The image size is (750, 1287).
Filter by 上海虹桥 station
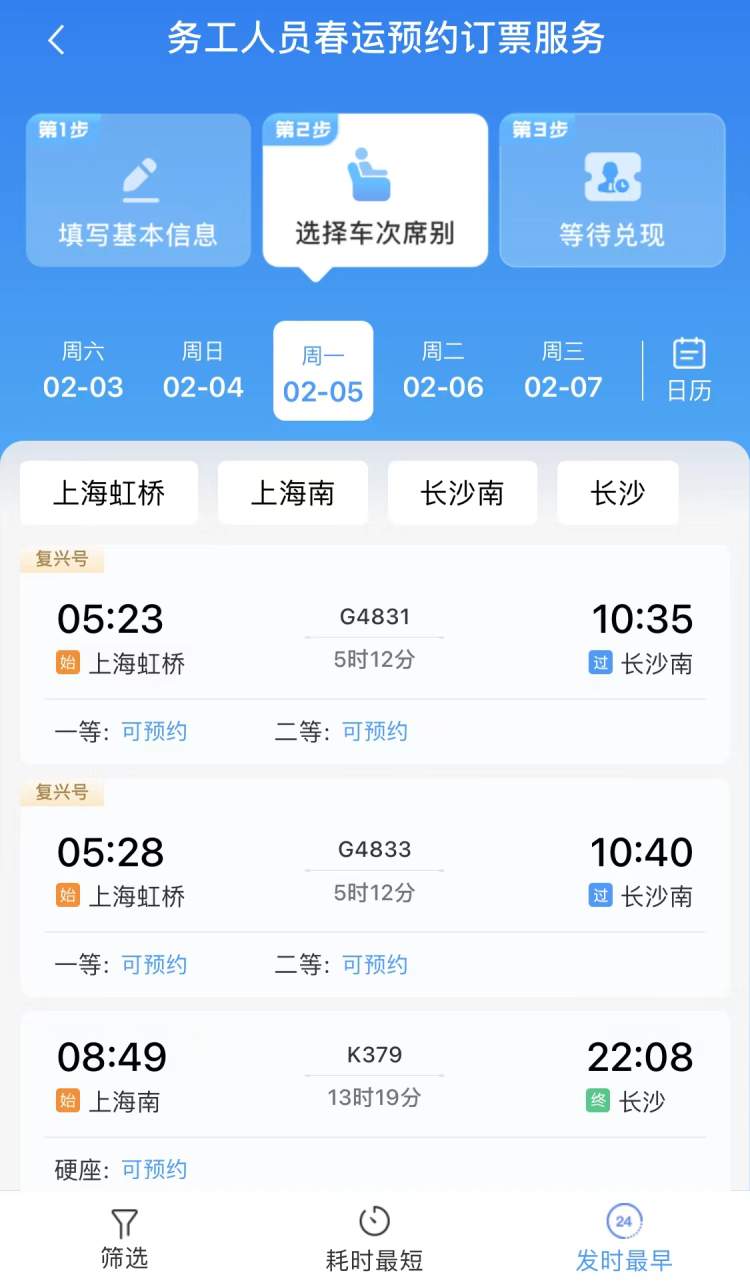pos(109,493)
